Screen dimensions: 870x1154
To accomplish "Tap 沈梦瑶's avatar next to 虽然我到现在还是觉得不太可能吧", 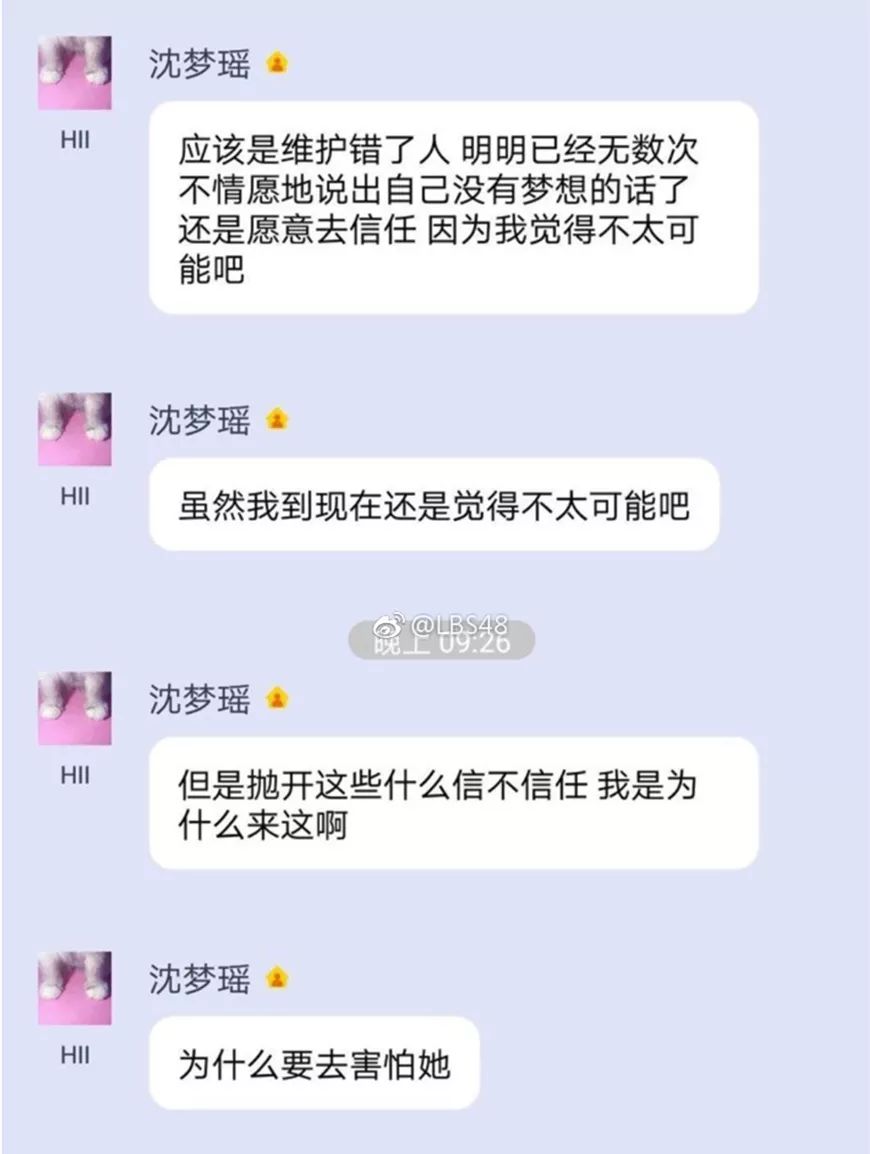I will pyautogui.click(x=74, y=429).
